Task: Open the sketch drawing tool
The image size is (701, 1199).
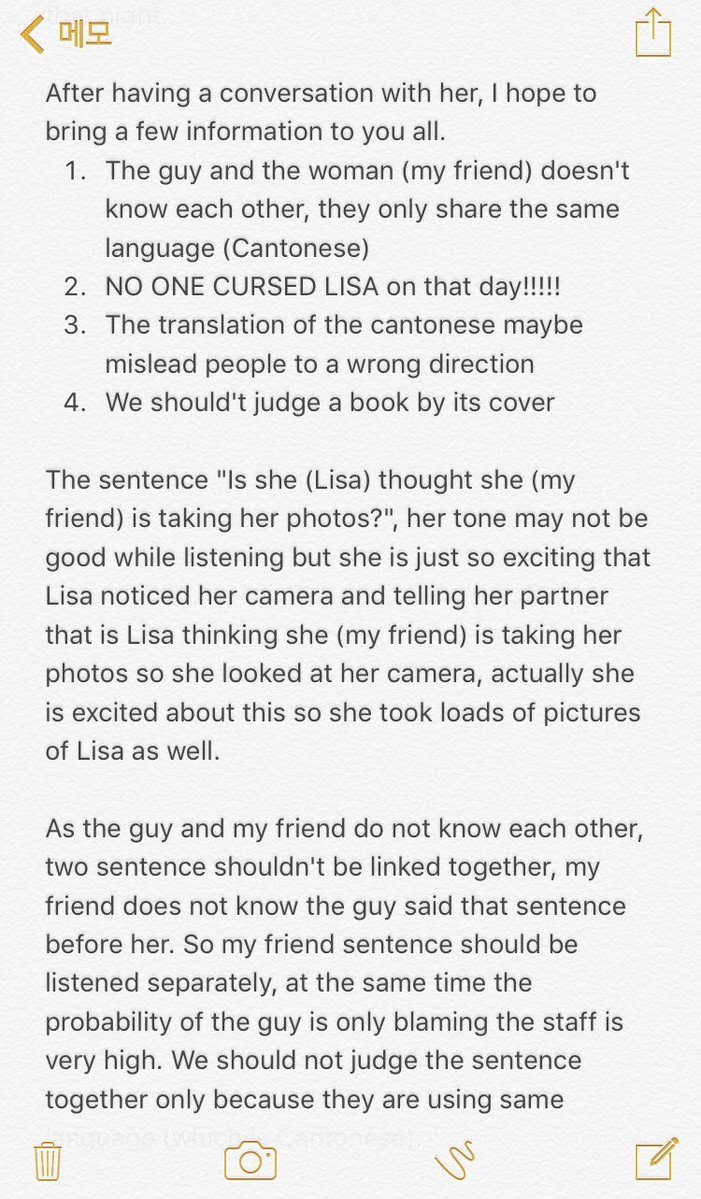Action: [455, 1161]
